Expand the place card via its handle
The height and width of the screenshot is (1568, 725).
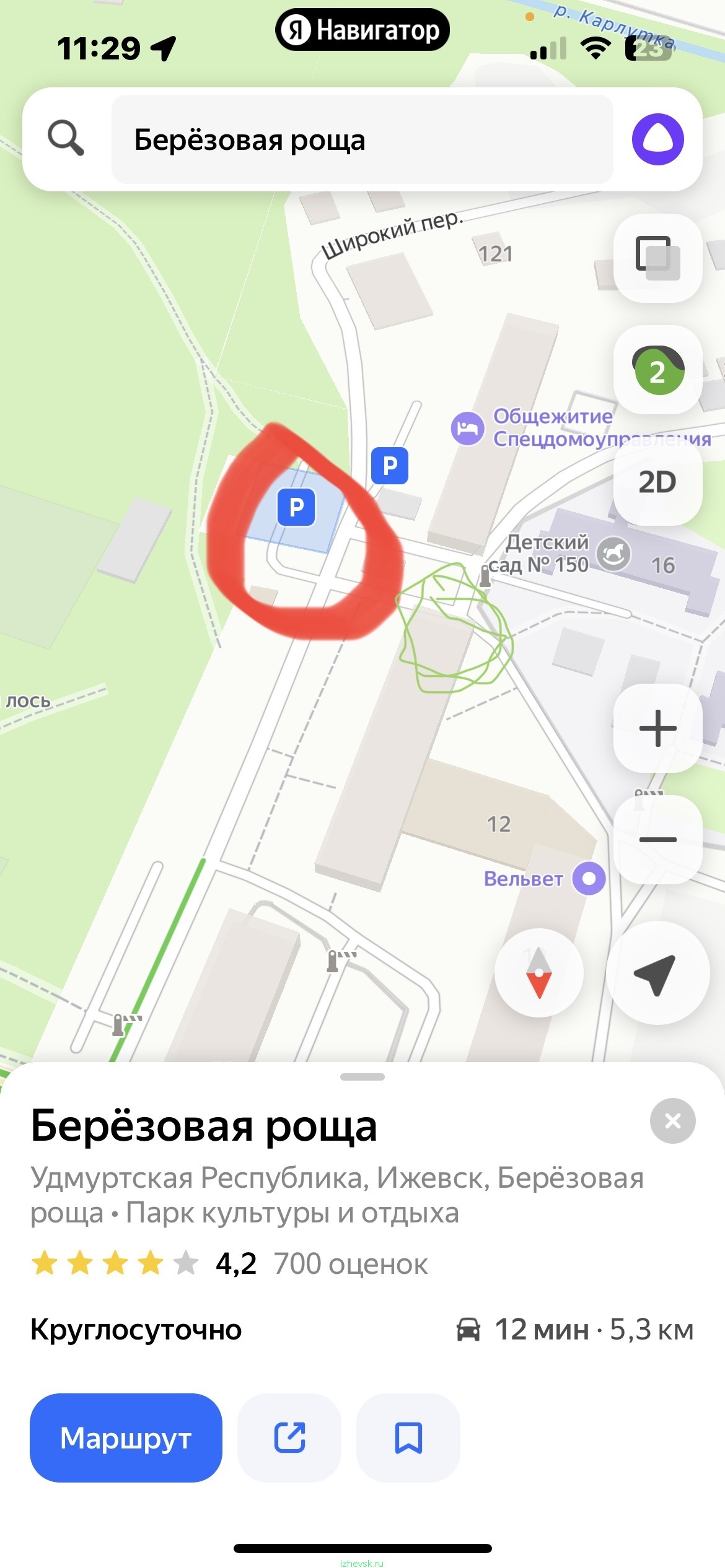[x=362, y=1077]
